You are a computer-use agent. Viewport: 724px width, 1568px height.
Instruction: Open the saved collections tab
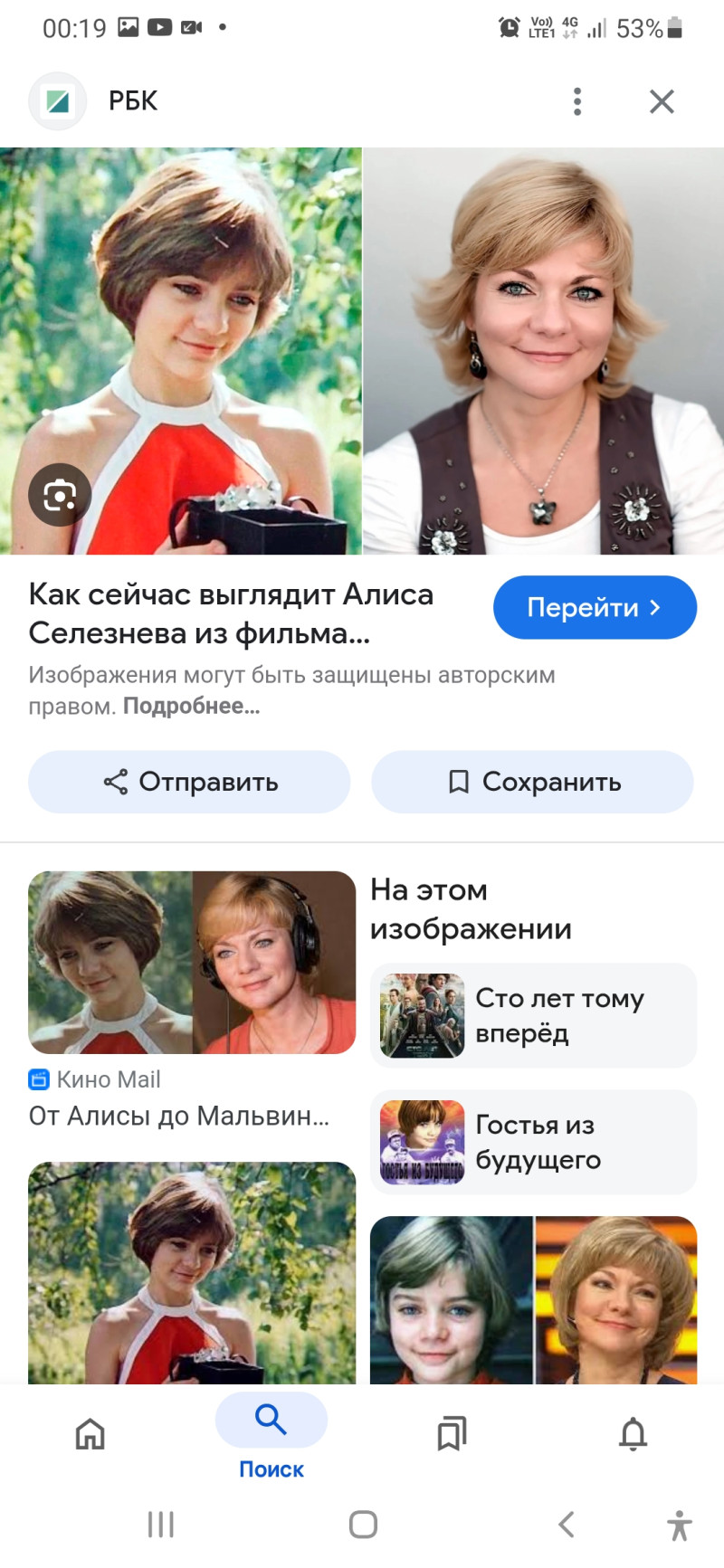click(452, 1434)
